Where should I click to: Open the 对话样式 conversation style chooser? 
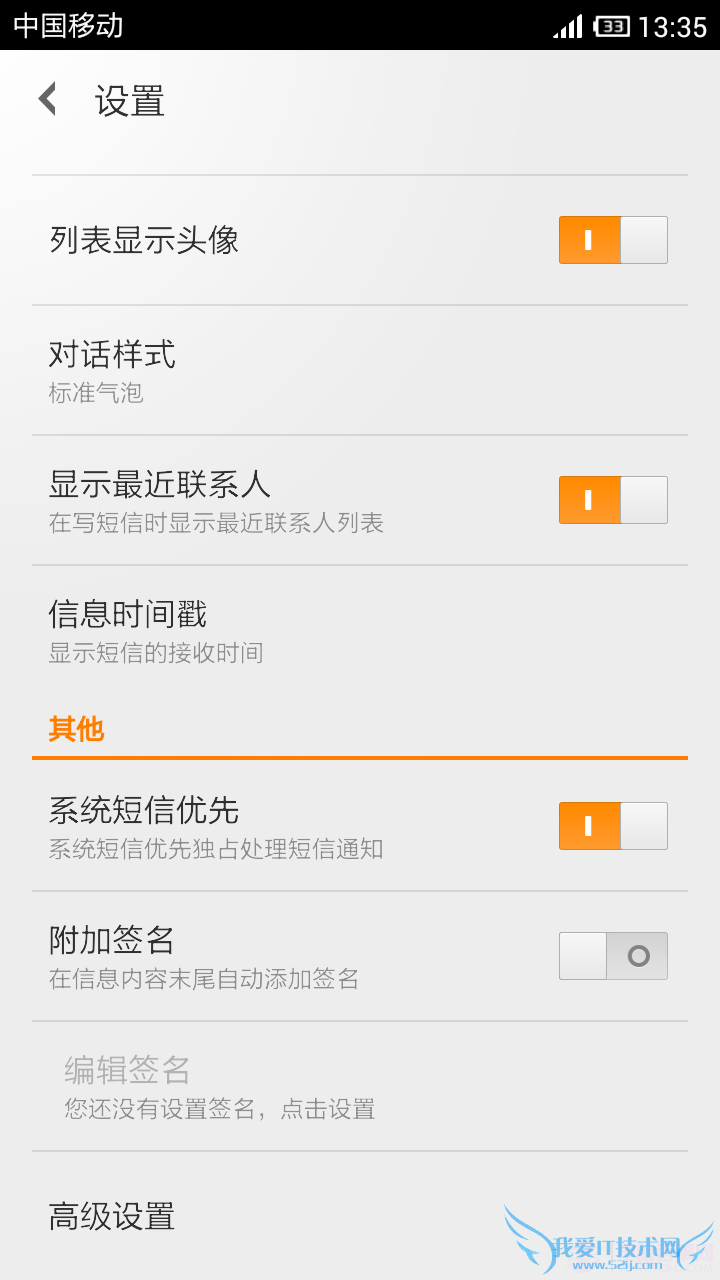(110, 356)
